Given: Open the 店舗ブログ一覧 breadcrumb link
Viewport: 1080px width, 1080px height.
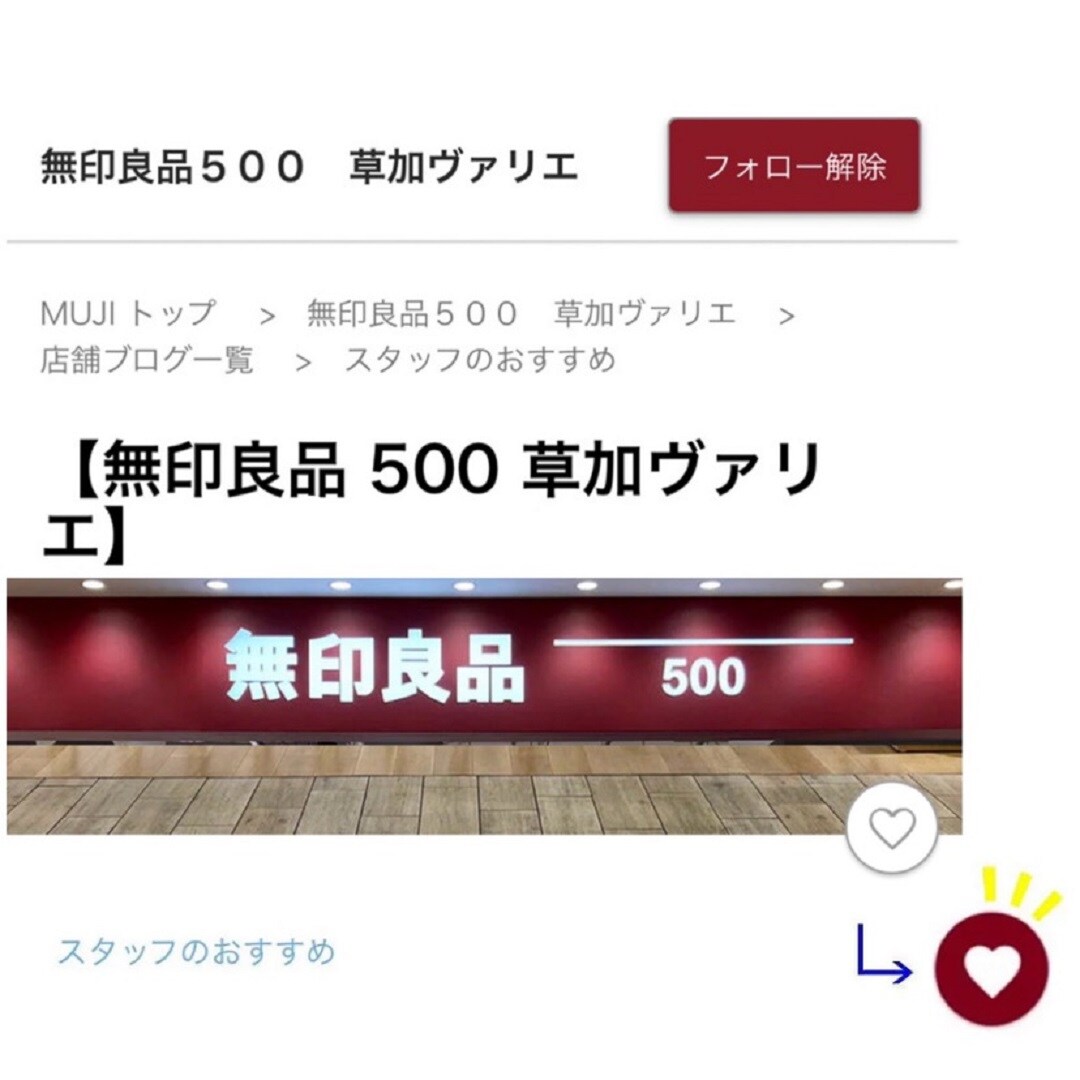Looking at the screenshot, I should coord(147,360).
